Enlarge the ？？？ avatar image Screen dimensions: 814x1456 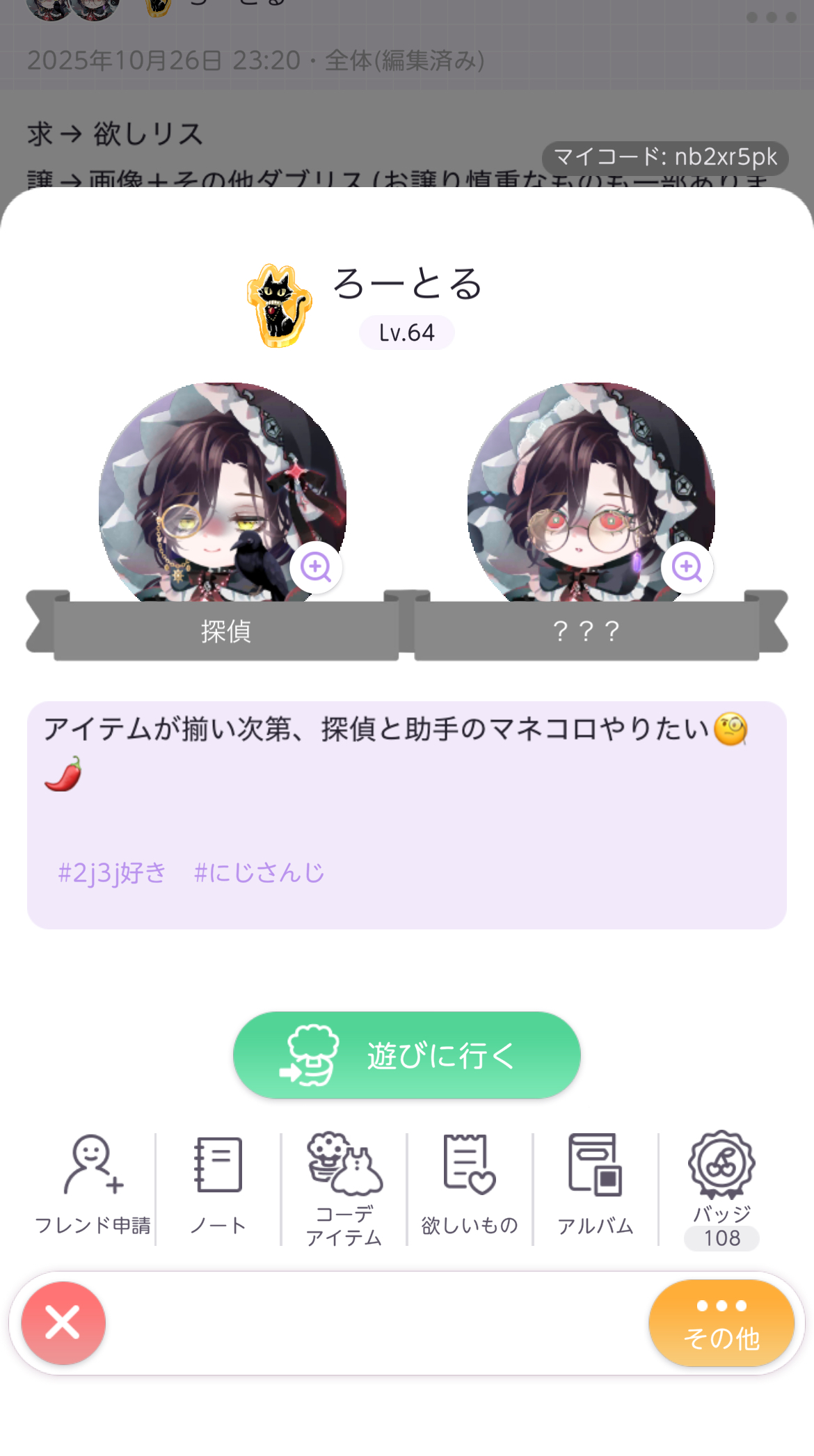687,568
